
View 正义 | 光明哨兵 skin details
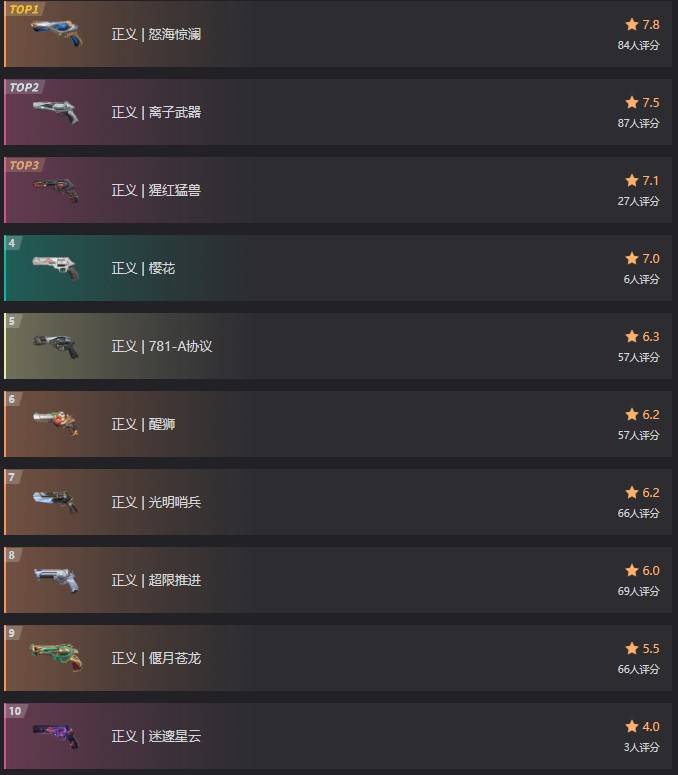tap(156, 502)
